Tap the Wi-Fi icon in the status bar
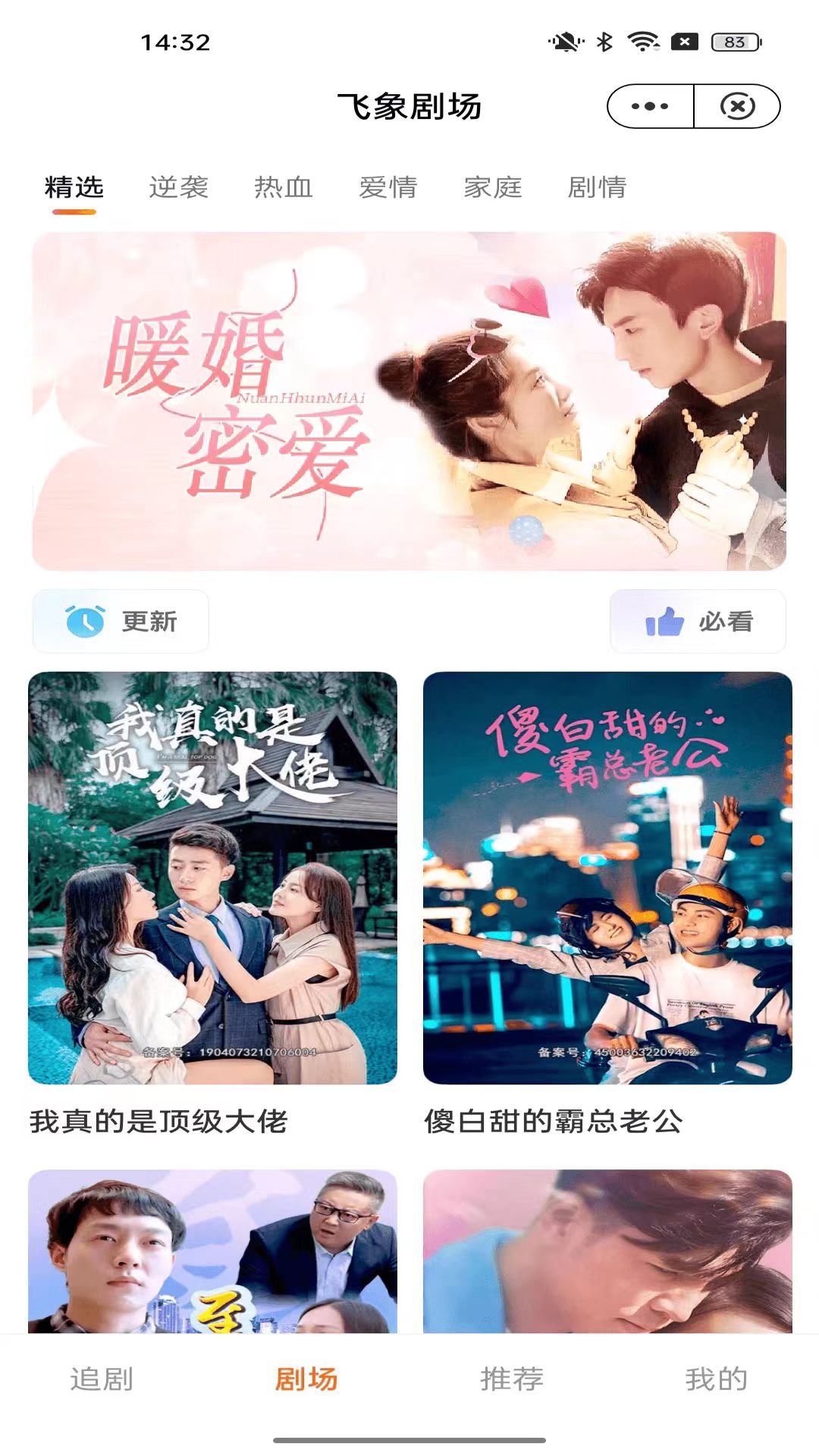 click(644, 42)
